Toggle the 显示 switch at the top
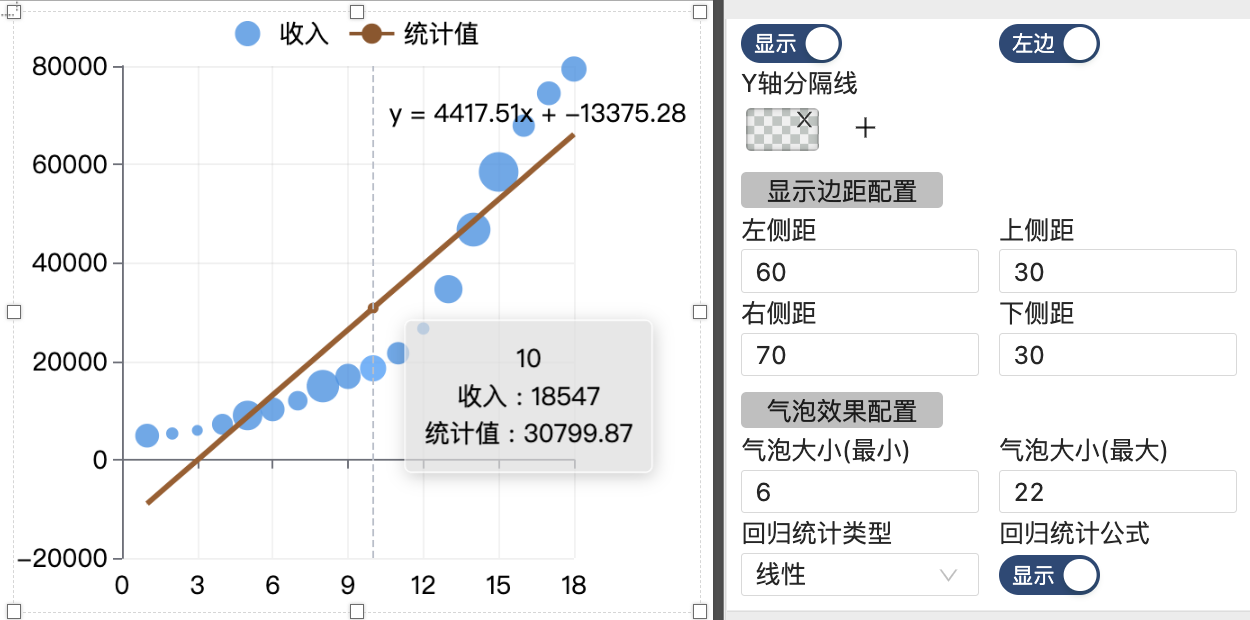The width and height of the screenshot is (1250, 620). coord(791,45)
